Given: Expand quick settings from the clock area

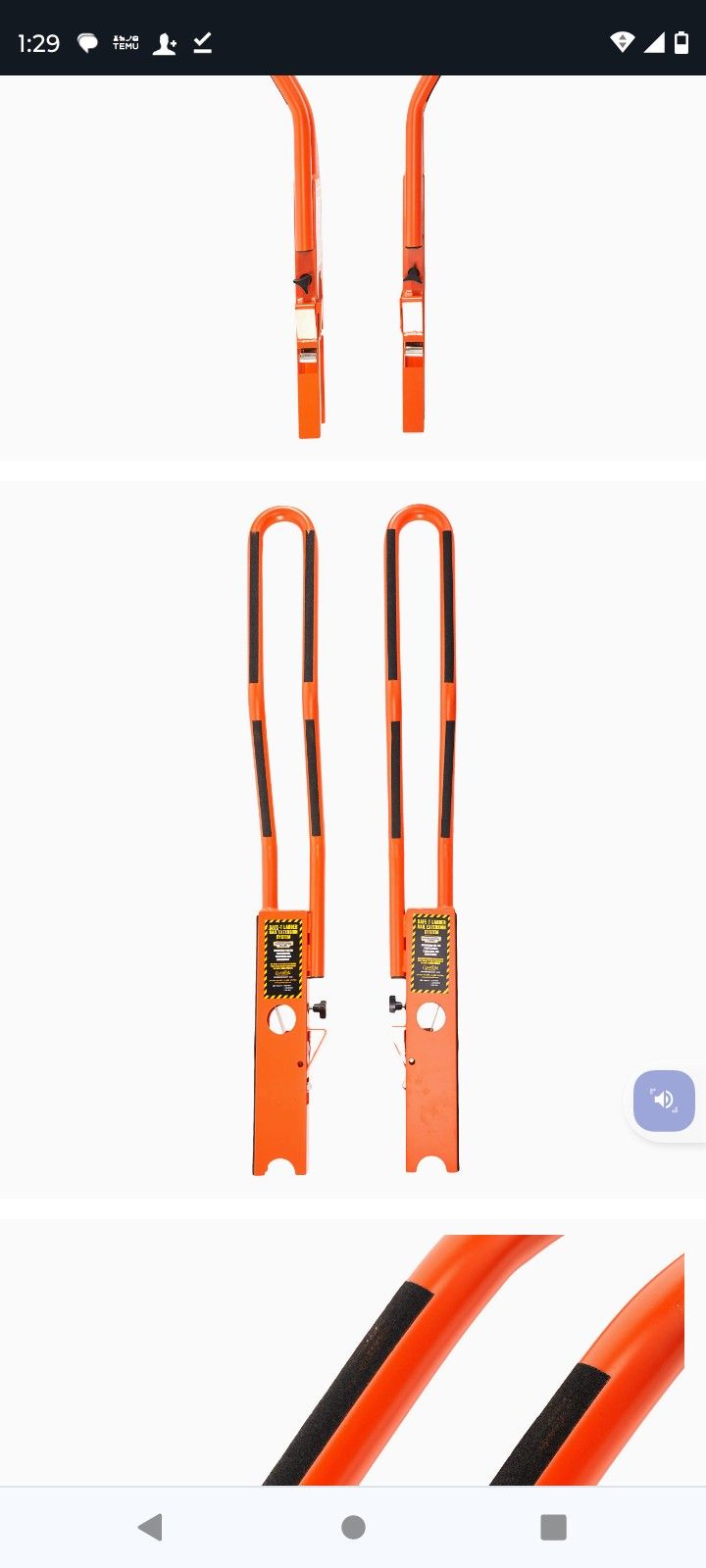Looking at the screenshot, I should [37, 41].
